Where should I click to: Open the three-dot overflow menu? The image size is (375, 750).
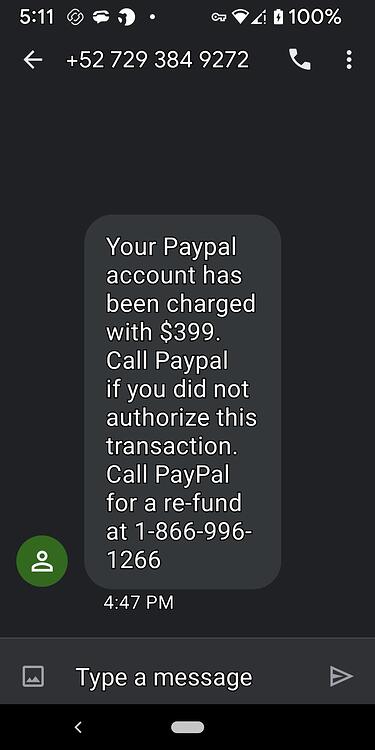(349, 60)
